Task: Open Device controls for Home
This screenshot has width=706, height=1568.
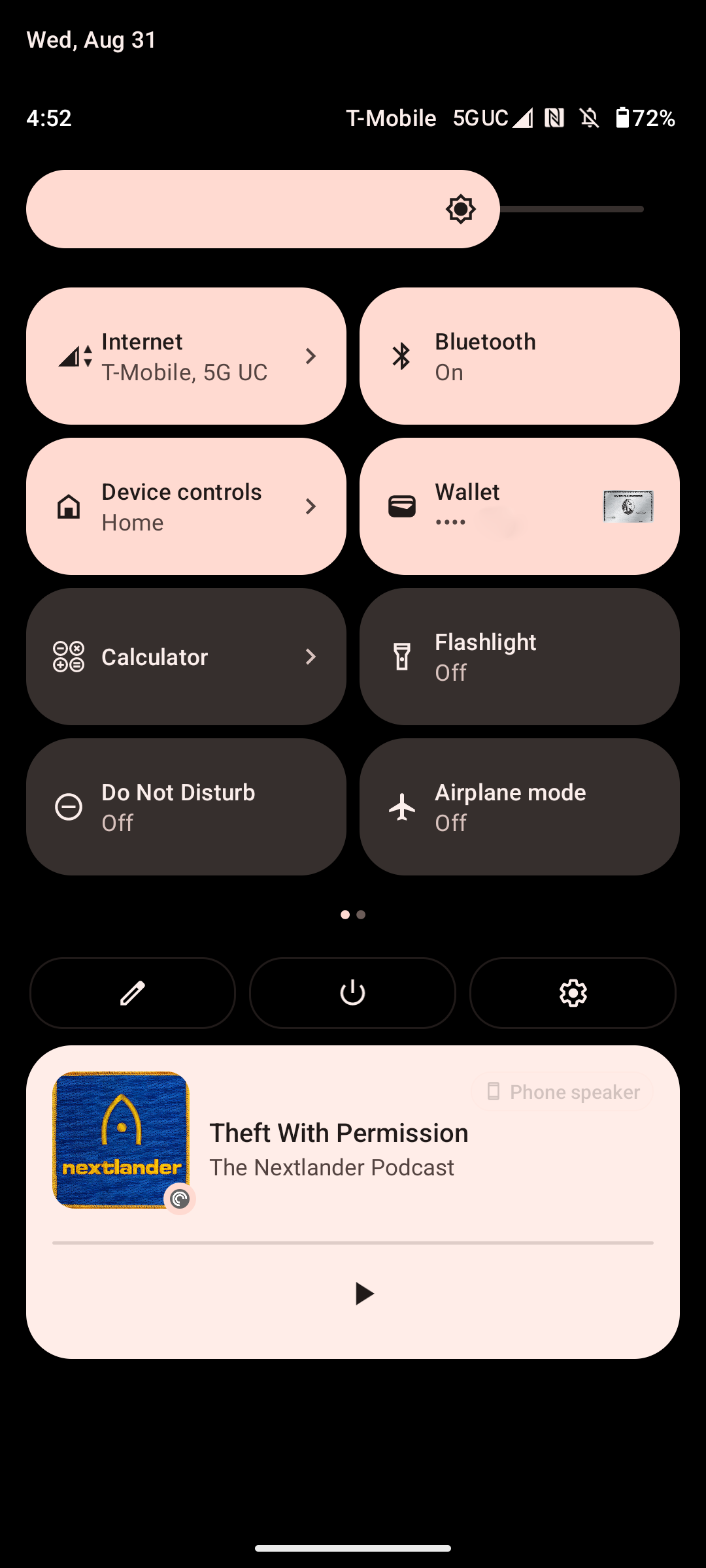Action: (186, 506)
